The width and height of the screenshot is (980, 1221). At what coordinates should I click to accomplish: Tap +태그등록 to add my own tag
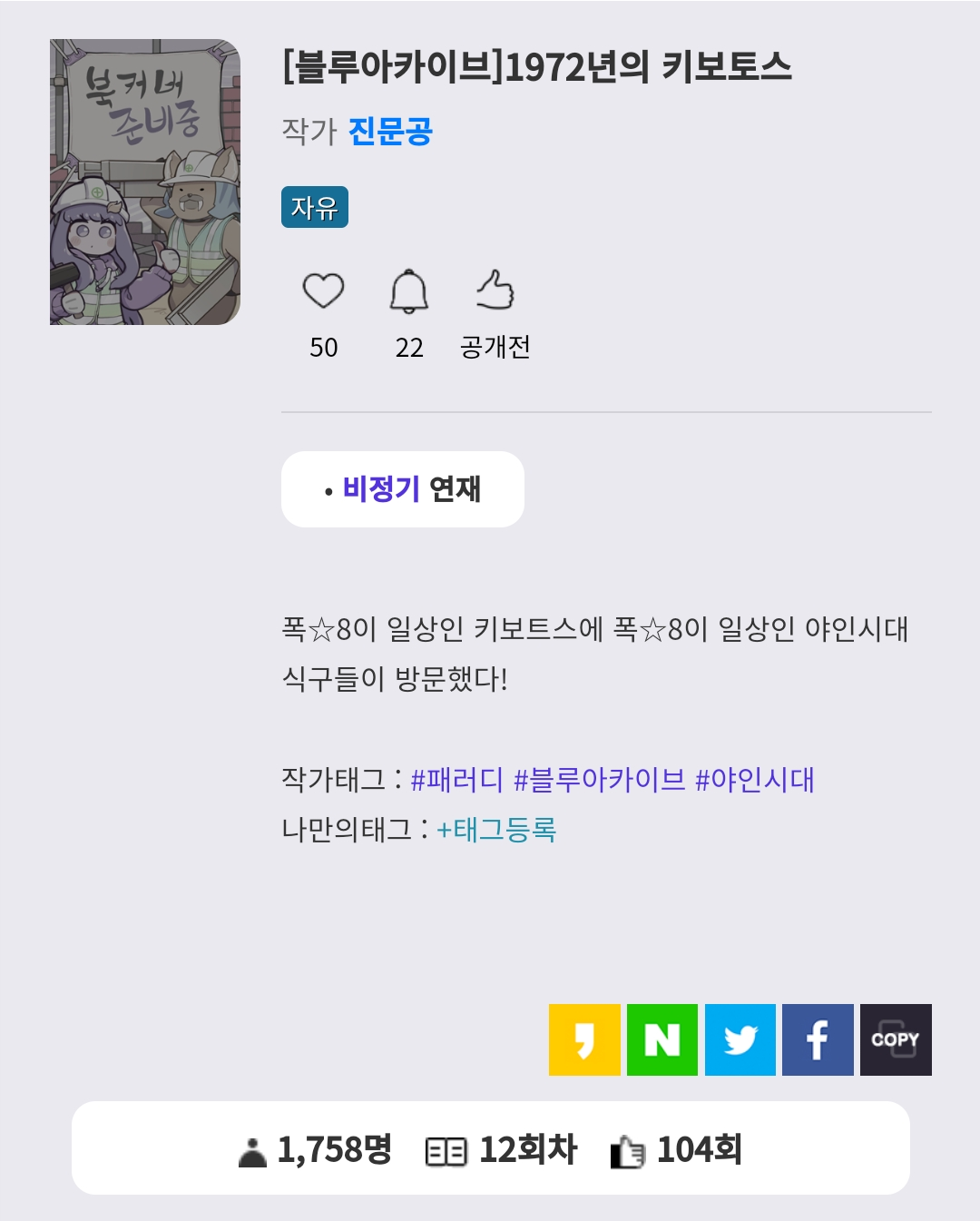pos(496,830)
